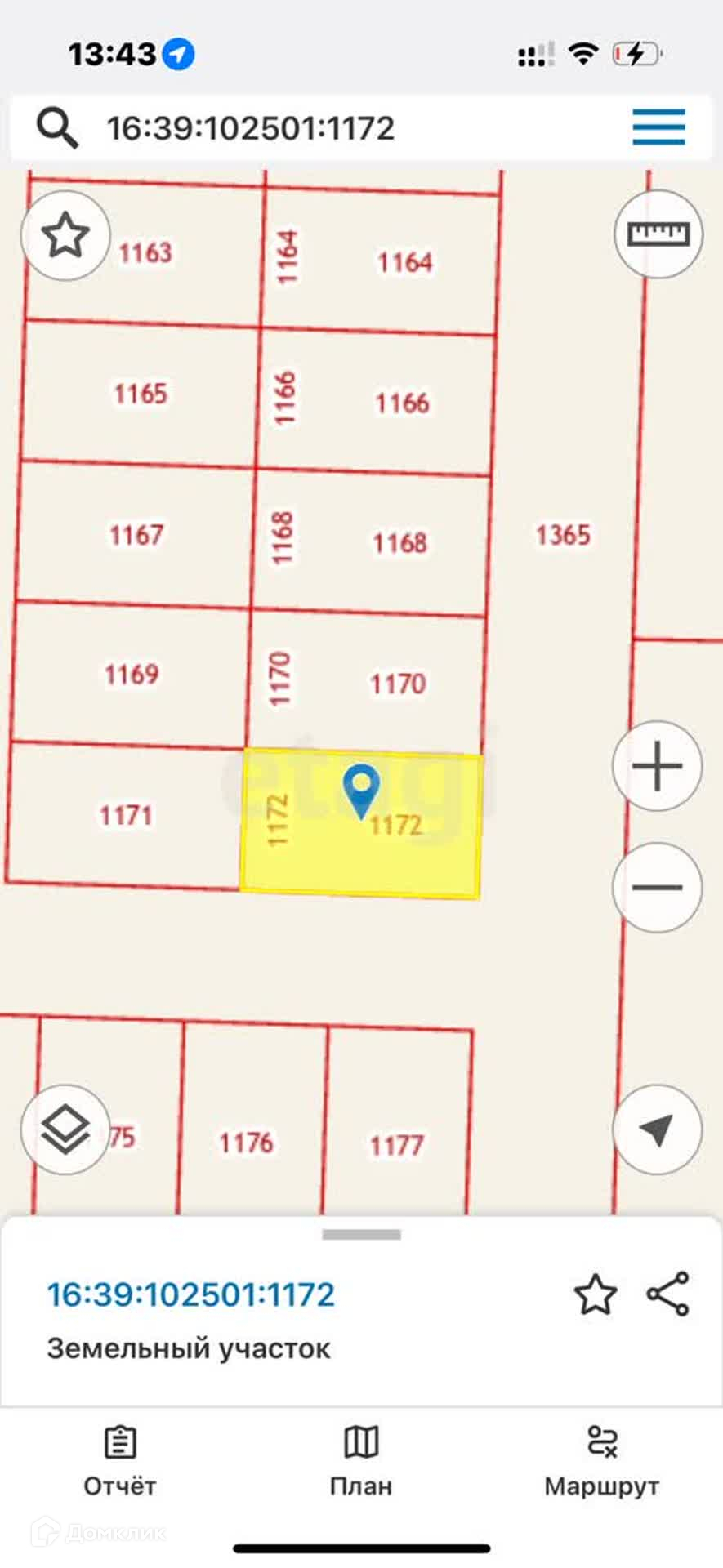The image size is (723, 1568).
Task: Center map on my location arrow
Action: click(x=657, y=1129)
